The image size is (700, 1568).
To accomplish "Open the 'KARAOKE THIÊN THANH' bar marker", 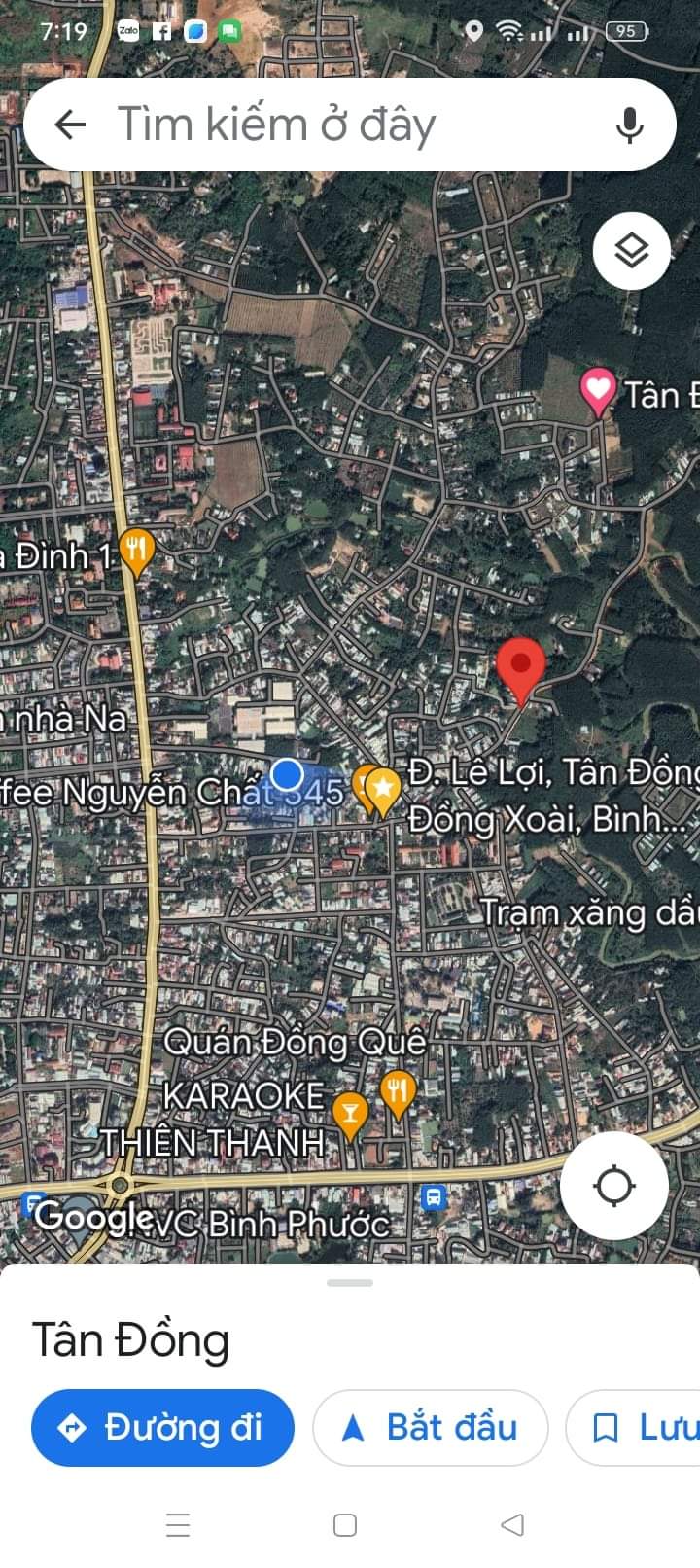I will coord(350,1112).
